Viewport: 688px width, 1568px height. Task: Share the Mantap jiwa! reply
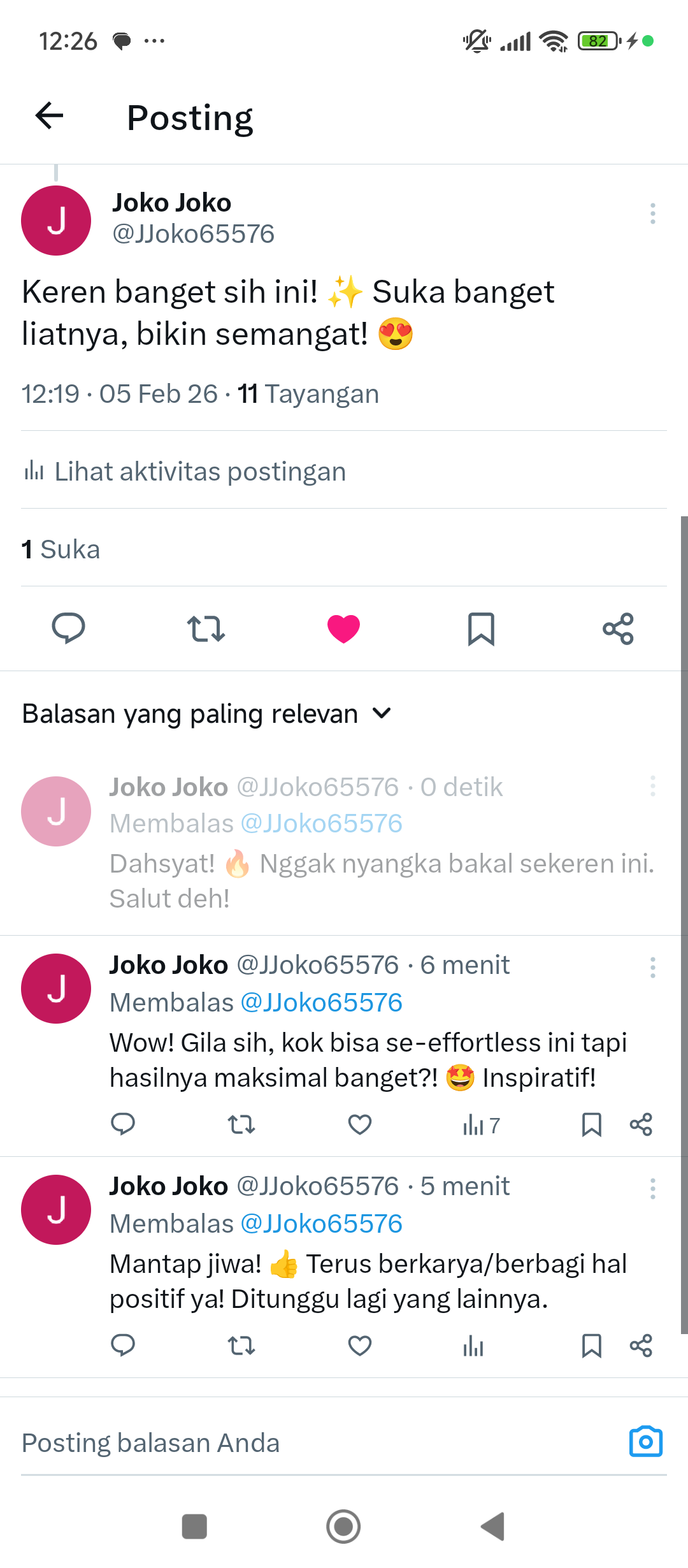coord(641,1346)
